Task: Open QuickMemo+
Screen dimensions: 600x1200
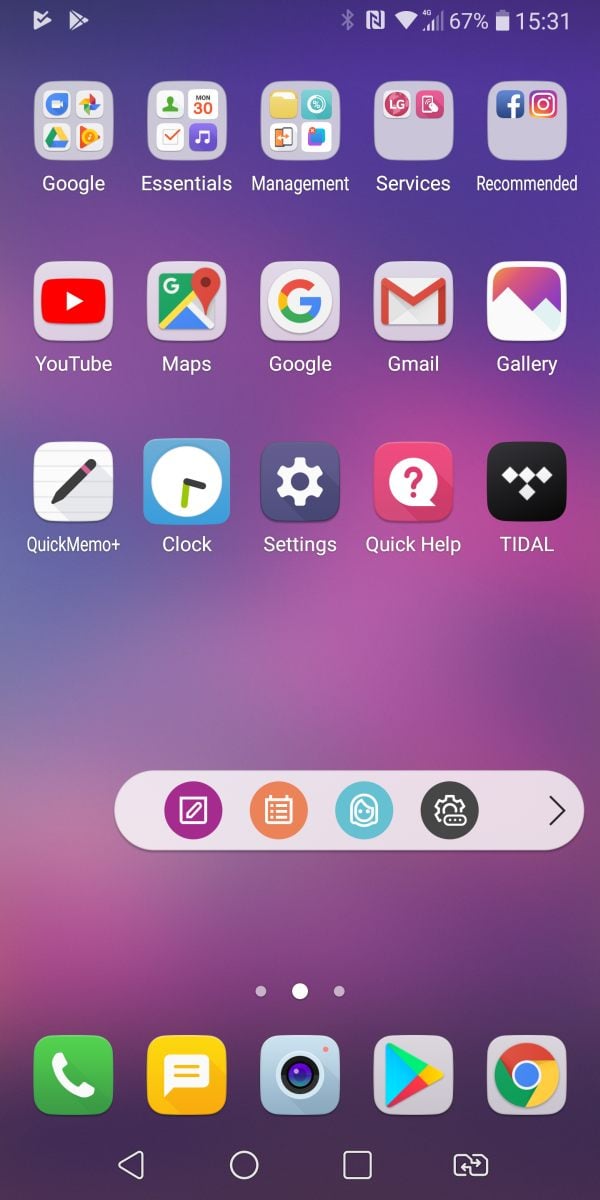Action: click(x=73, y=482)
